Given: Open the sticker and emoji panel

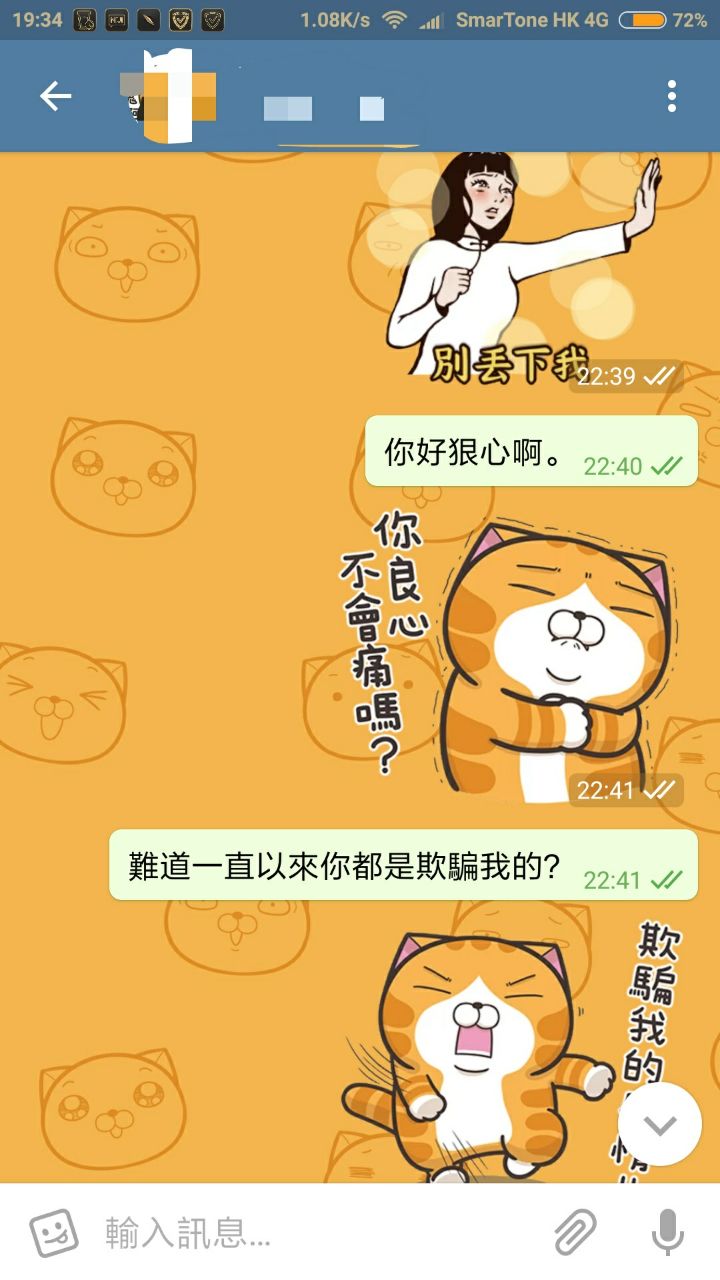Looking at the screenshot, I should coord(53,1233).
